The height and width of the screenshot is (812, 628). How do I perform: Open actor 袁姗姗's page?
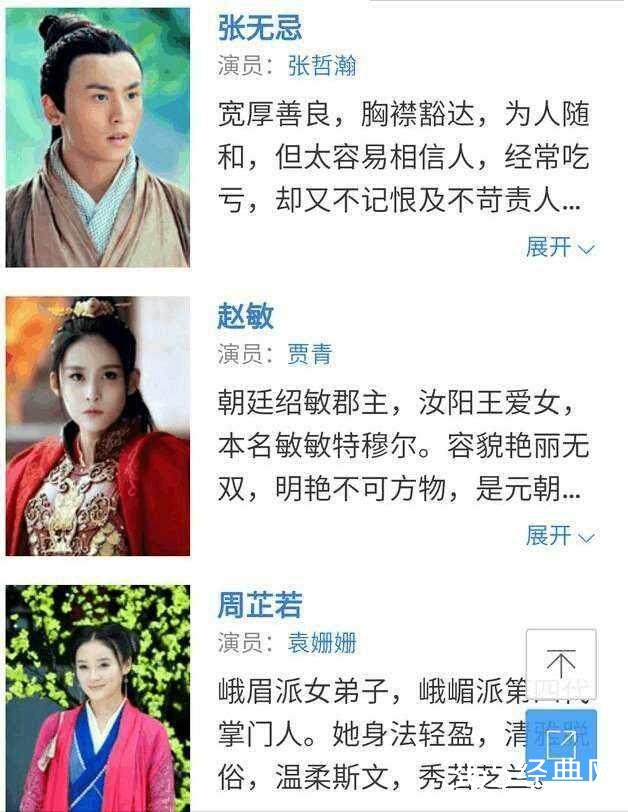tap(322, 643)
